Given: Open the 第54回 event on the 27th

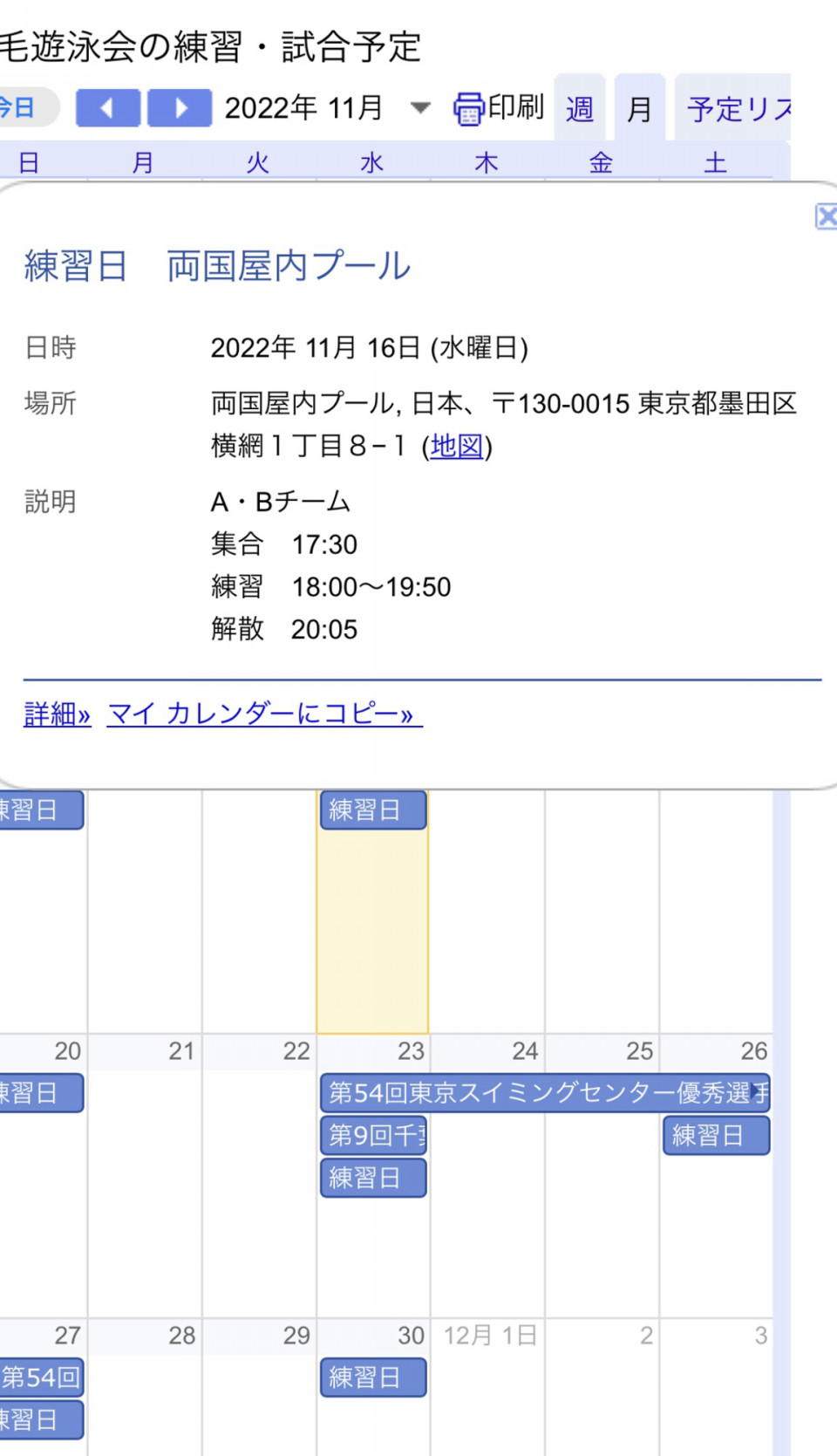Looking at the screenshot, I should point(40,1377).
